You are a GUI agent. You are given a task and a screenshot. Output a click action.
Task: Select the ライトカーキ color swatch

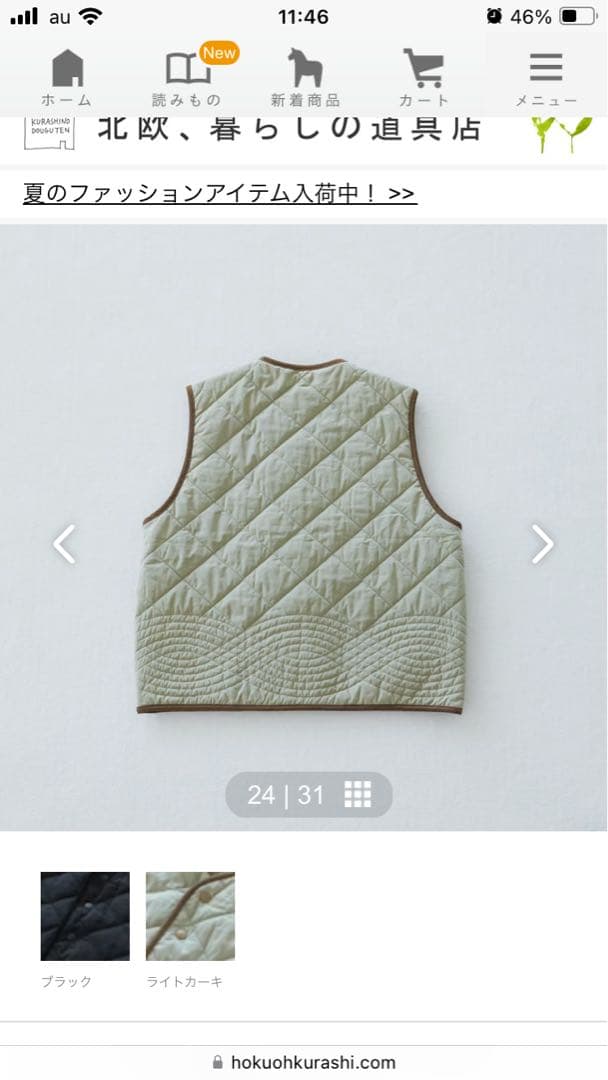coord(190,916)
